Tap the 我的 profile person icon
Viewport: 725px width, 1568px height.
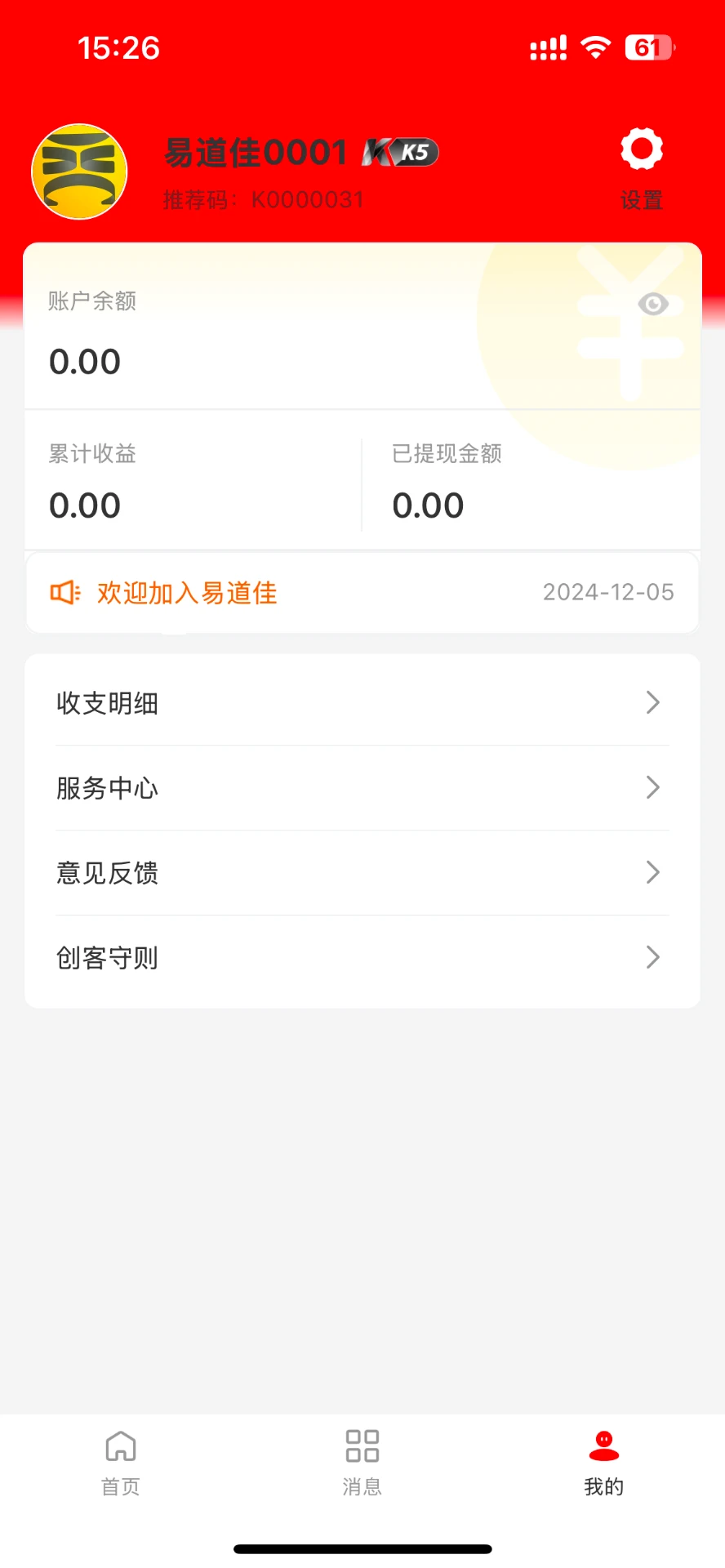pos(603,1442)
